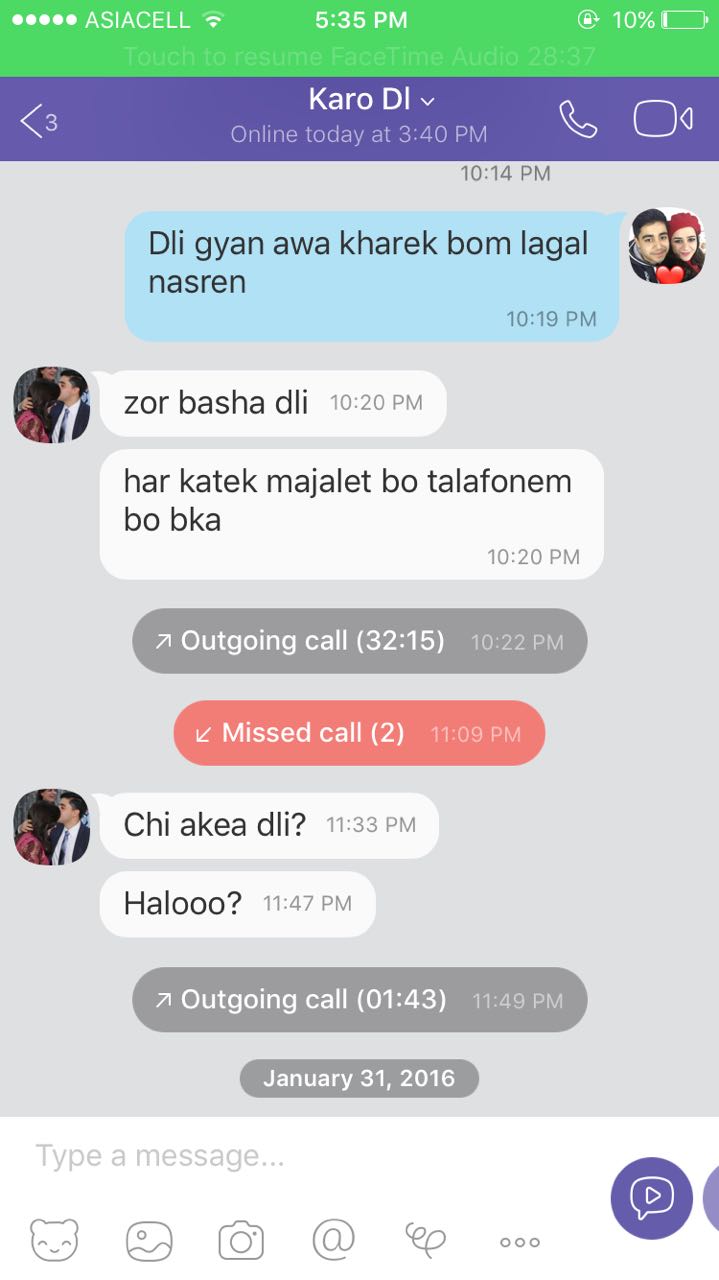719x1280 pixels.
Task: Open the doodle drawing tool
Action: tap(426, 1241)
